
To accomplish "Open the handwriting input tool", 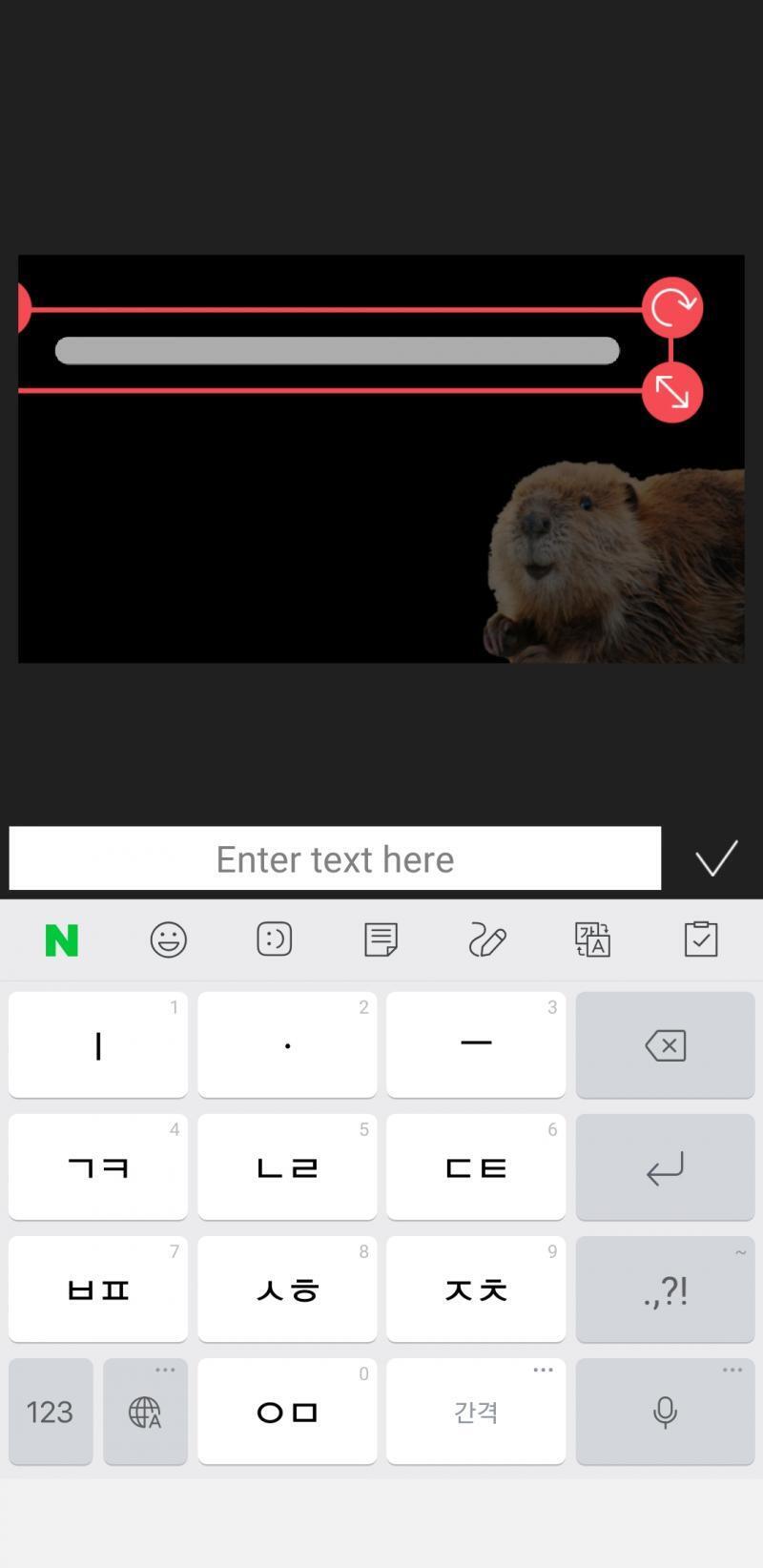I will click(x=487, y=939).
